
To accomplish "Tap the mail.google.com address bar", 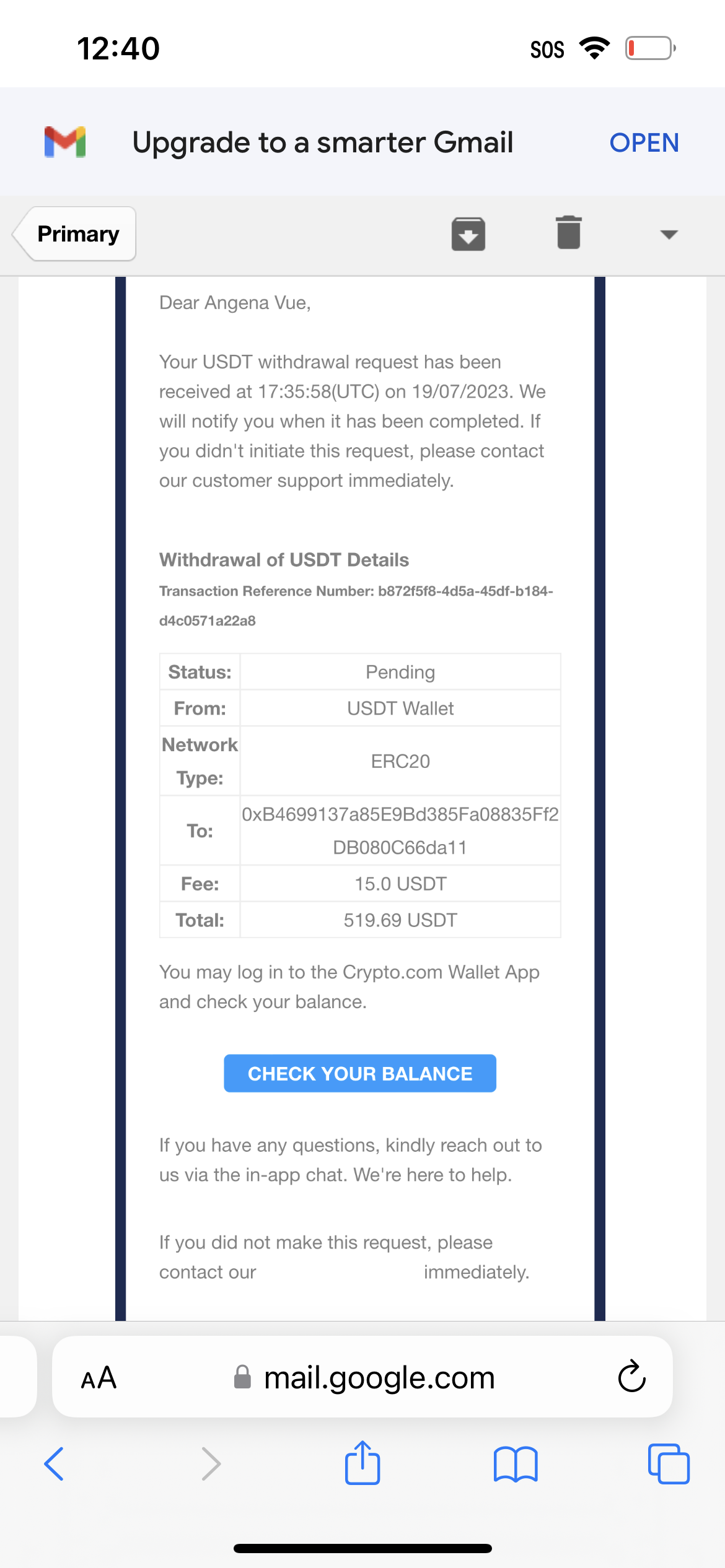I will pyautogui.click(x=364, y=1378).
